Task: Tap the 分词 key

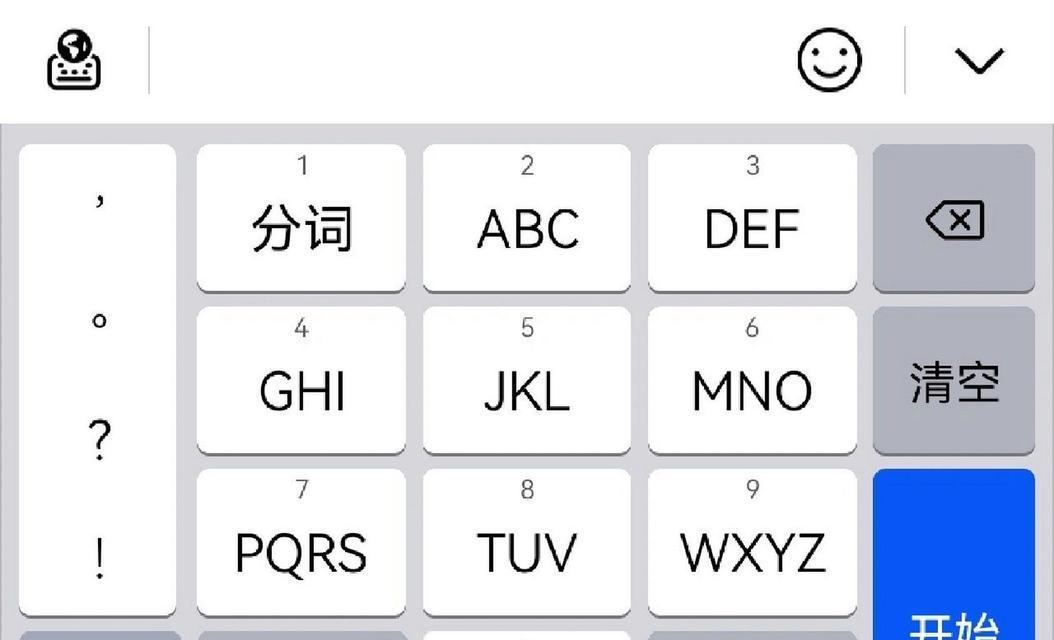Action: [301, 218]
